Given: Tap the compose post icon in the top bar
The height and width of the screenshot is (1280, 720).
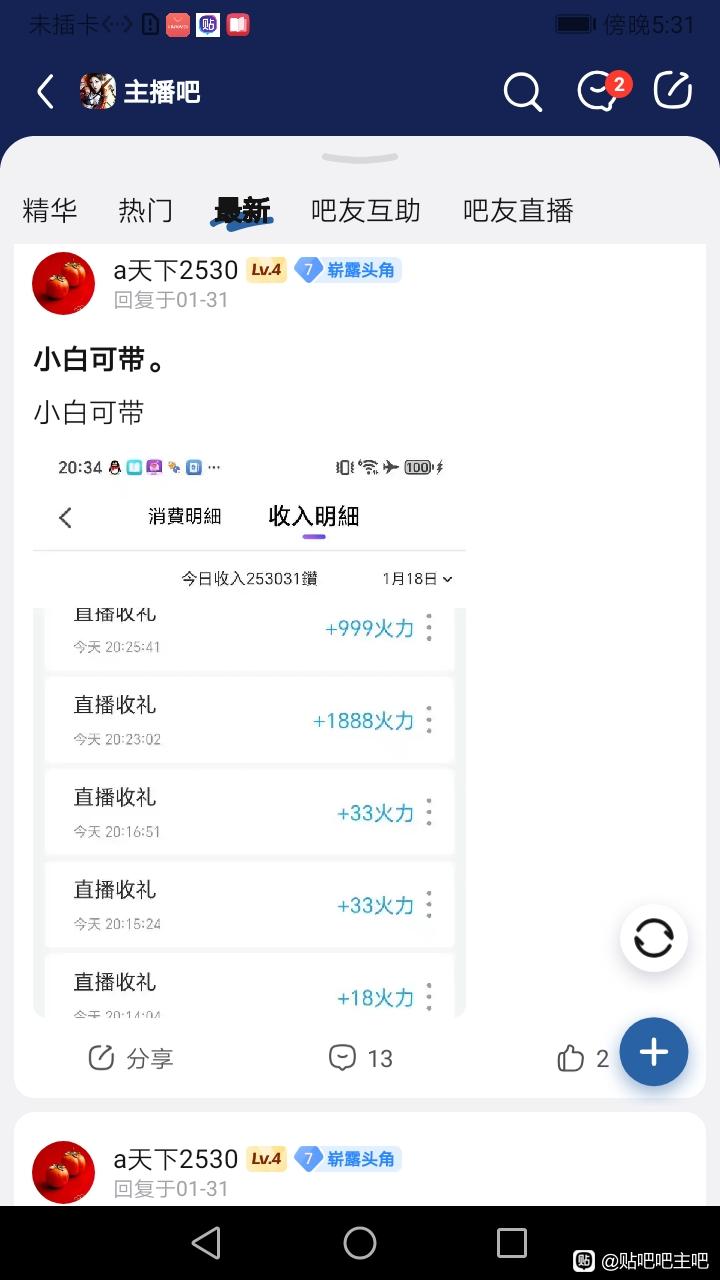Looking at the screenshot, I should 673,91.
